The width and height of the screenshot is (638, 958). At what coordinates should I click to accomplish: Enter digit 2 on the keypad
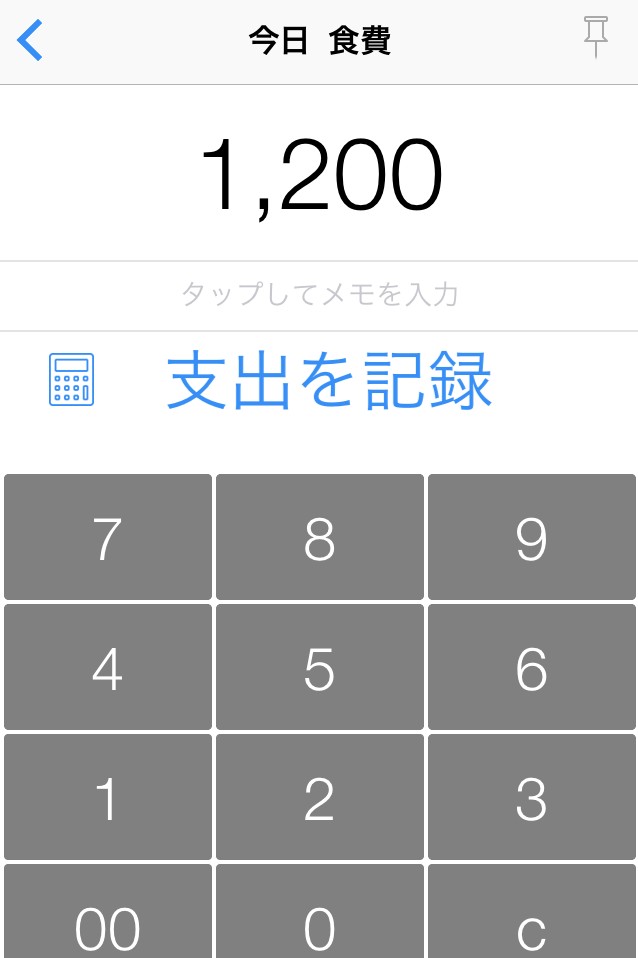(319, 797)
